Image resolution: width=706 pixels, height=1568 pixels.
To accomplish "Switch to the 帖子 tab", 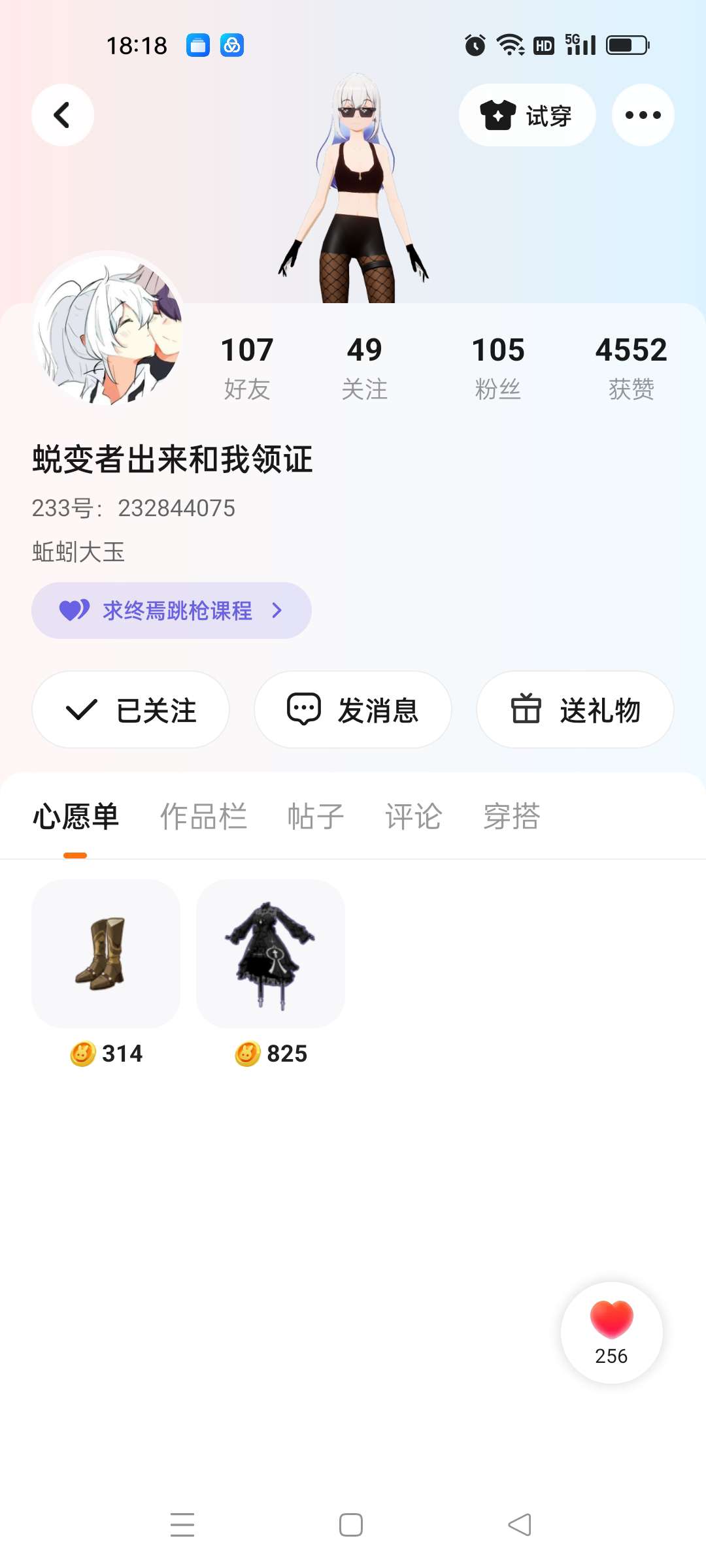I will pyautogui.click(x=316, y=817).
